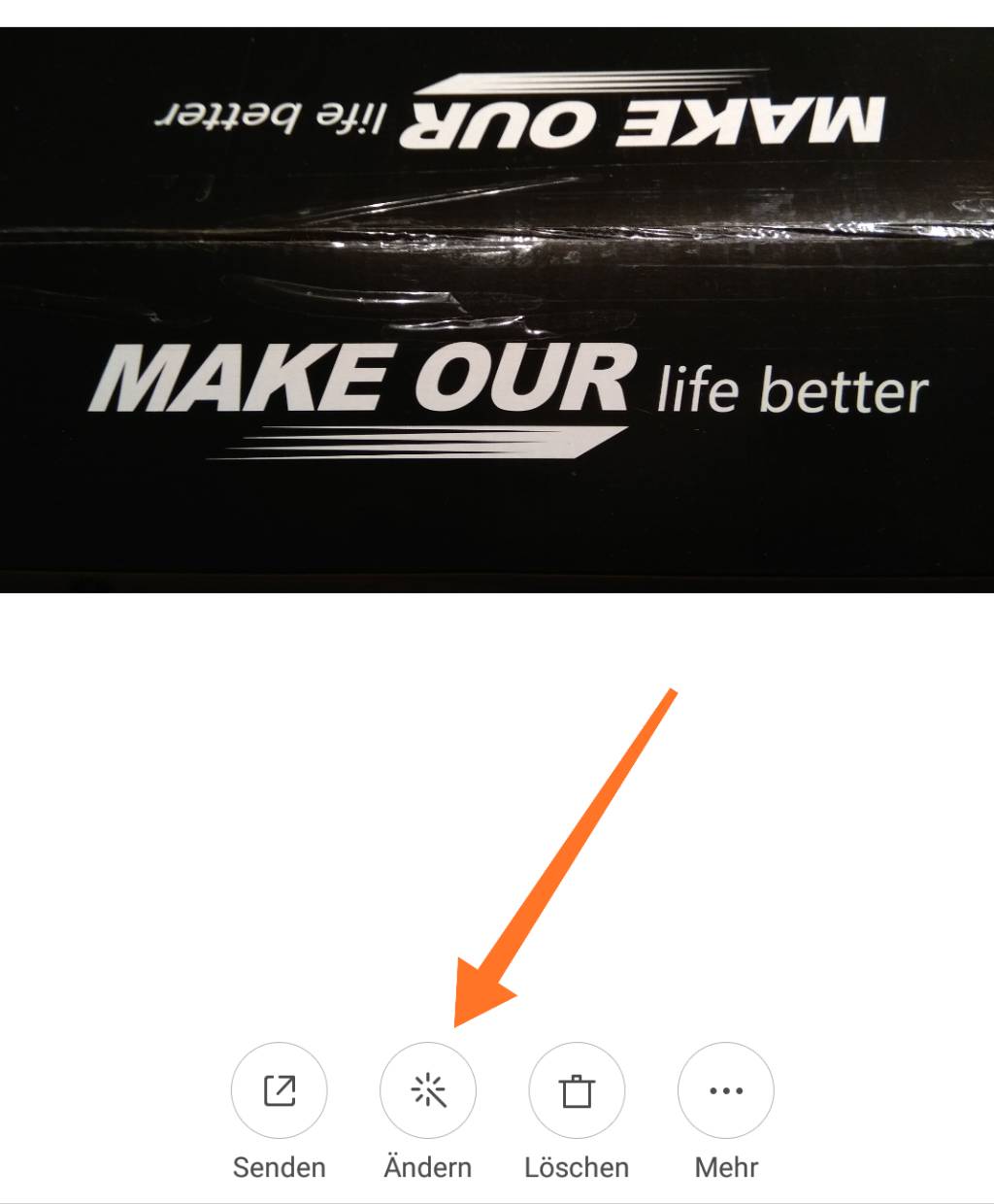
Task: Open the Mehr options menu
Action: click(x=726, y=1091)
